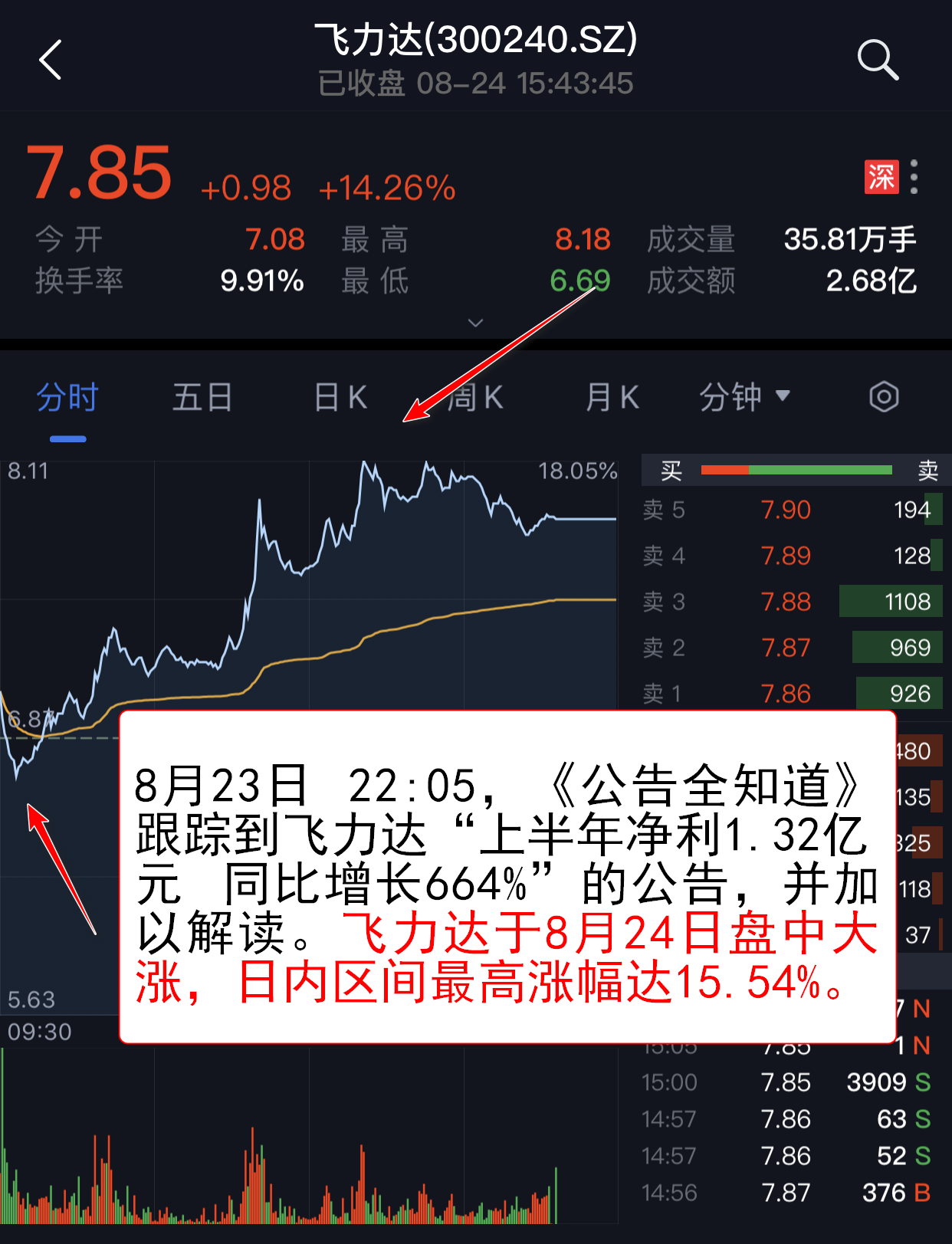
Task: Open the 分钟 interval dropdown
Action: tap(744, 397)
